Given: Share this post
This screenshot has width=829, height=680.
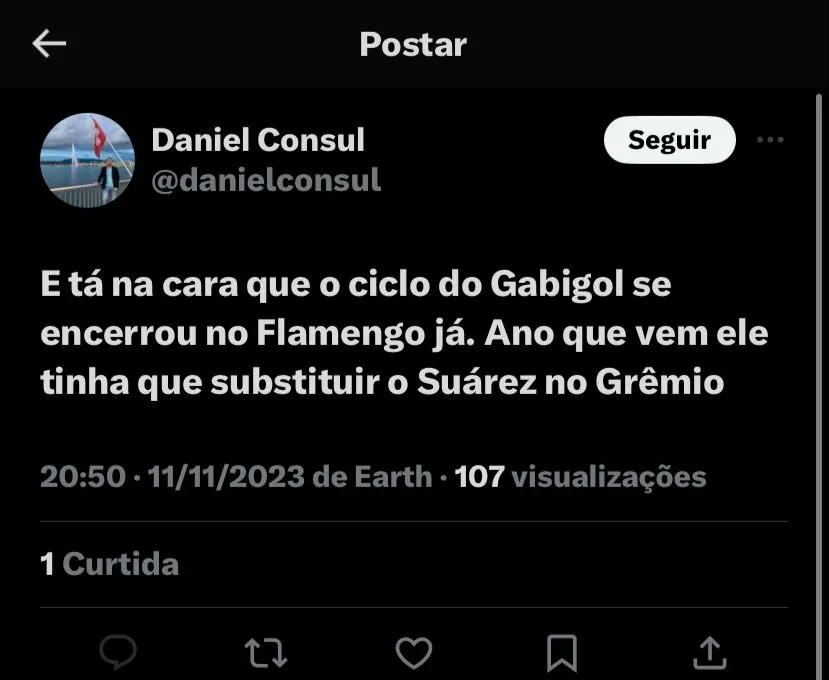Looking at the screenshot, I should point(709,653).
